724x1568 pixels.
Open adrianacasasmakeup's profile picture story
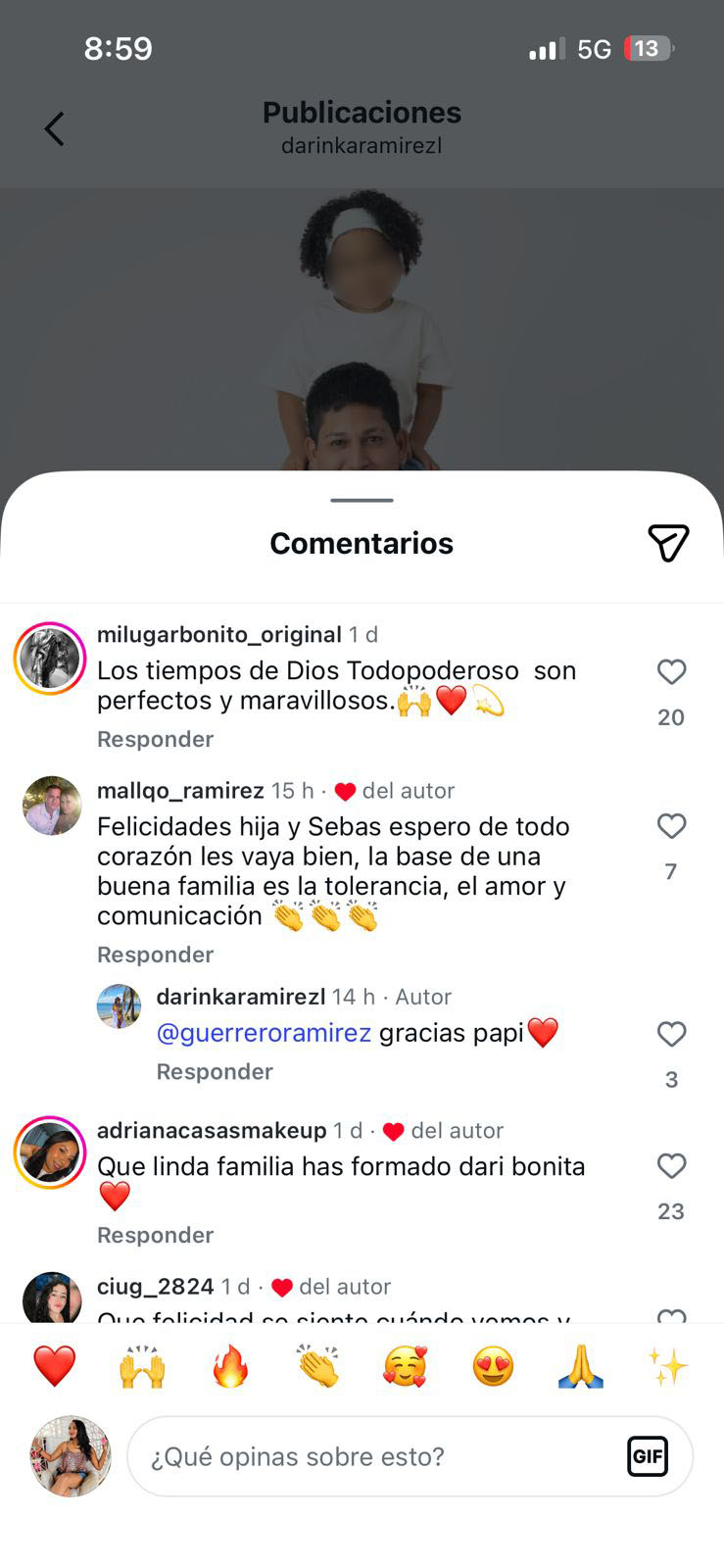[50, 1152]
